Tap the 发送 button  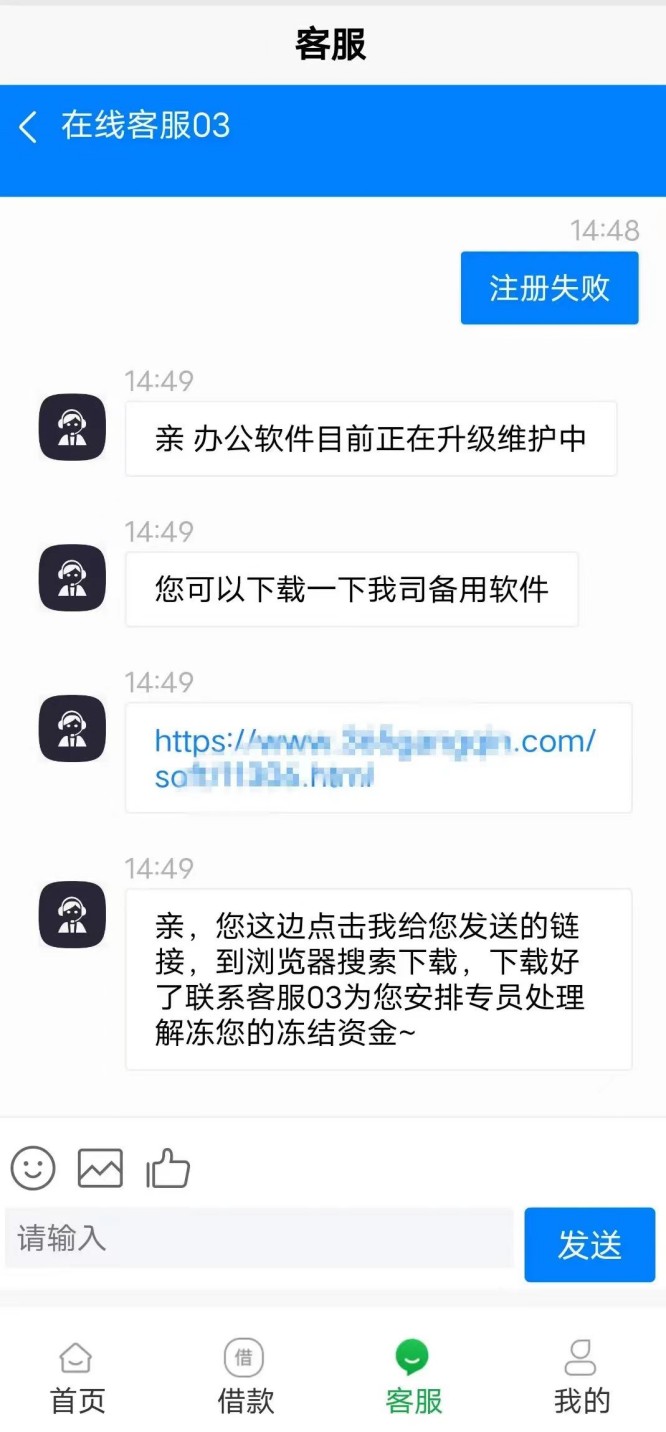click(589, 1245)
